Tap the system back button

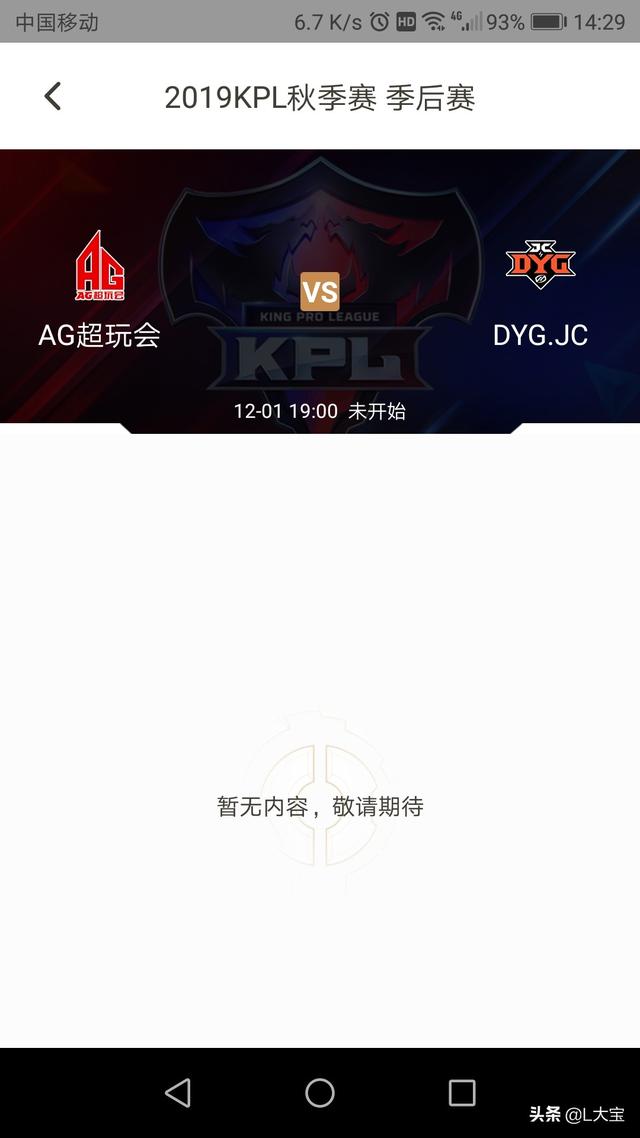point(178,1092)
